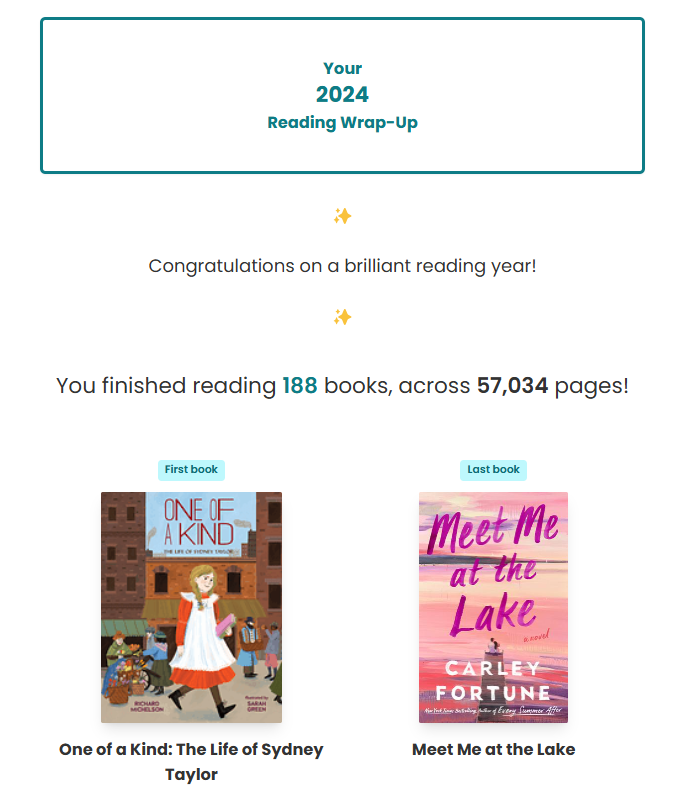This screenshot has width=674, height=791.
Task: Open the Meet Me at the Lake cover
Action: 493,607
